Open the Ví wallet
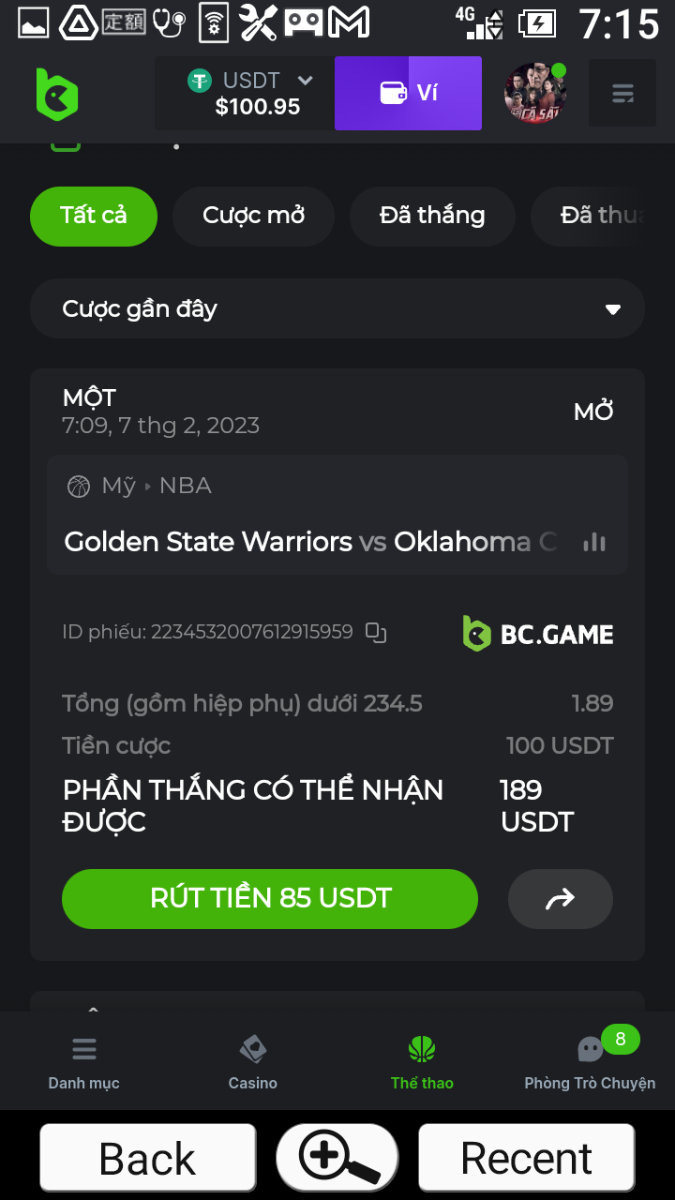675x1200 pixels. click(408, 93)
